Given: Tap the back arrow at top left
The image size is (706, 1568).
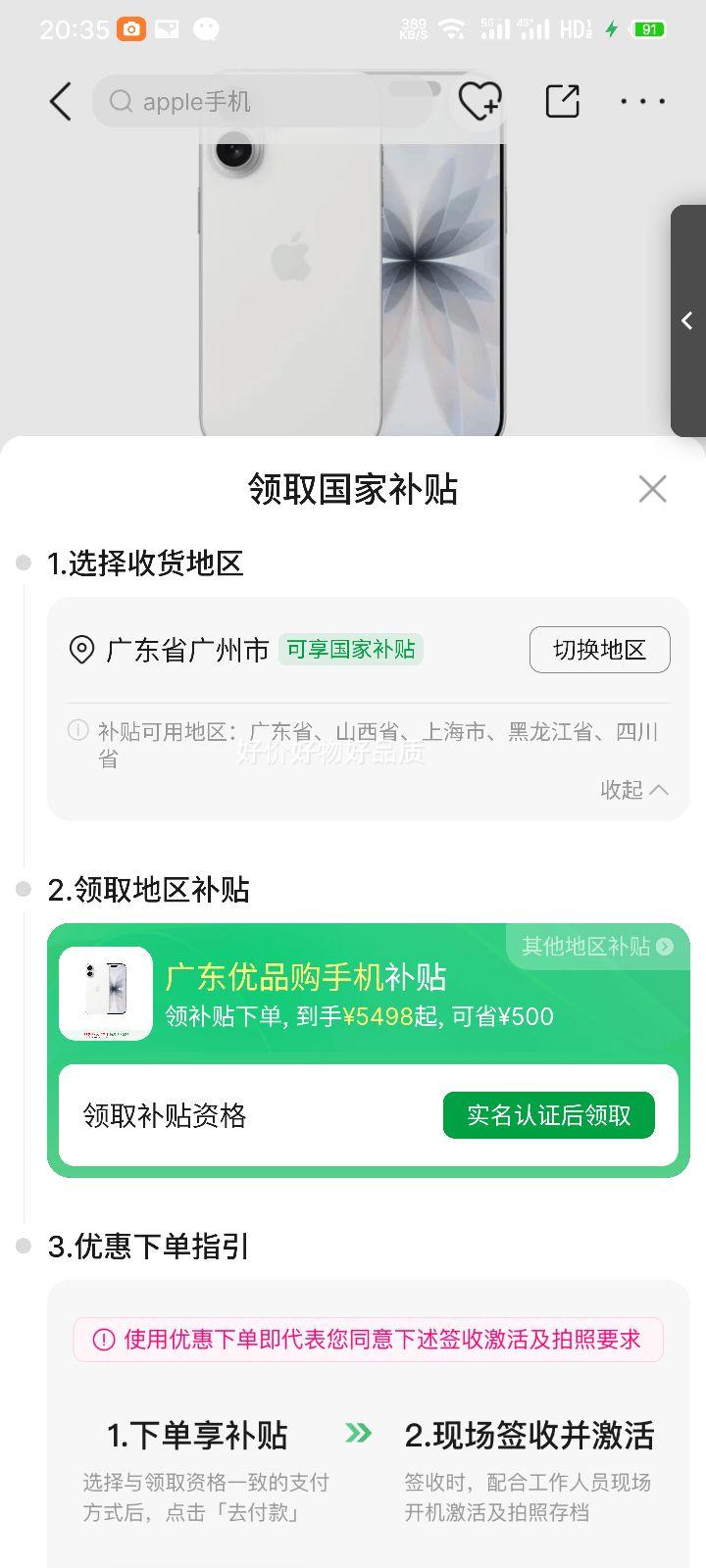Looking at the screenshot, I should click(x=59, y=101).
